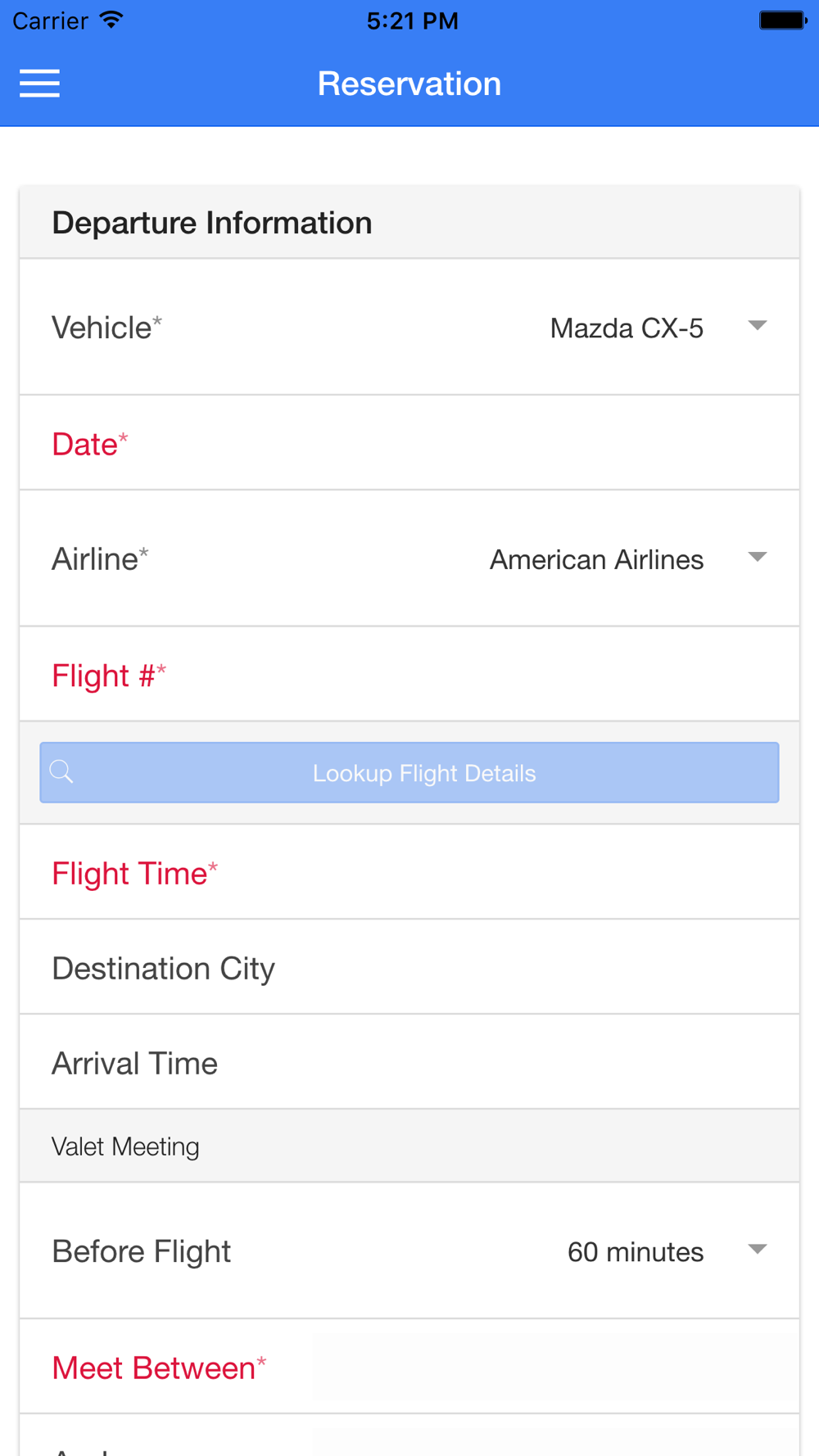Change airline from American Airlines
The image size is (819, 1456).
(409, 558)
